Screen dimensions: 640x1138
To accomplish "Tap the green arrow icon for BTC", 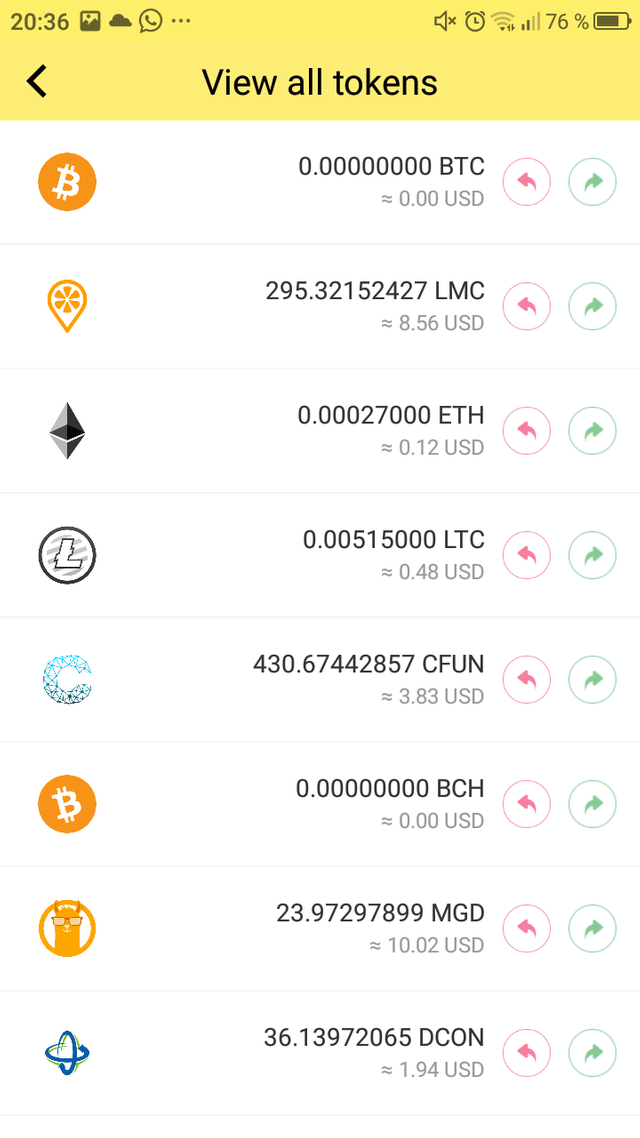I will coord(592,182).
